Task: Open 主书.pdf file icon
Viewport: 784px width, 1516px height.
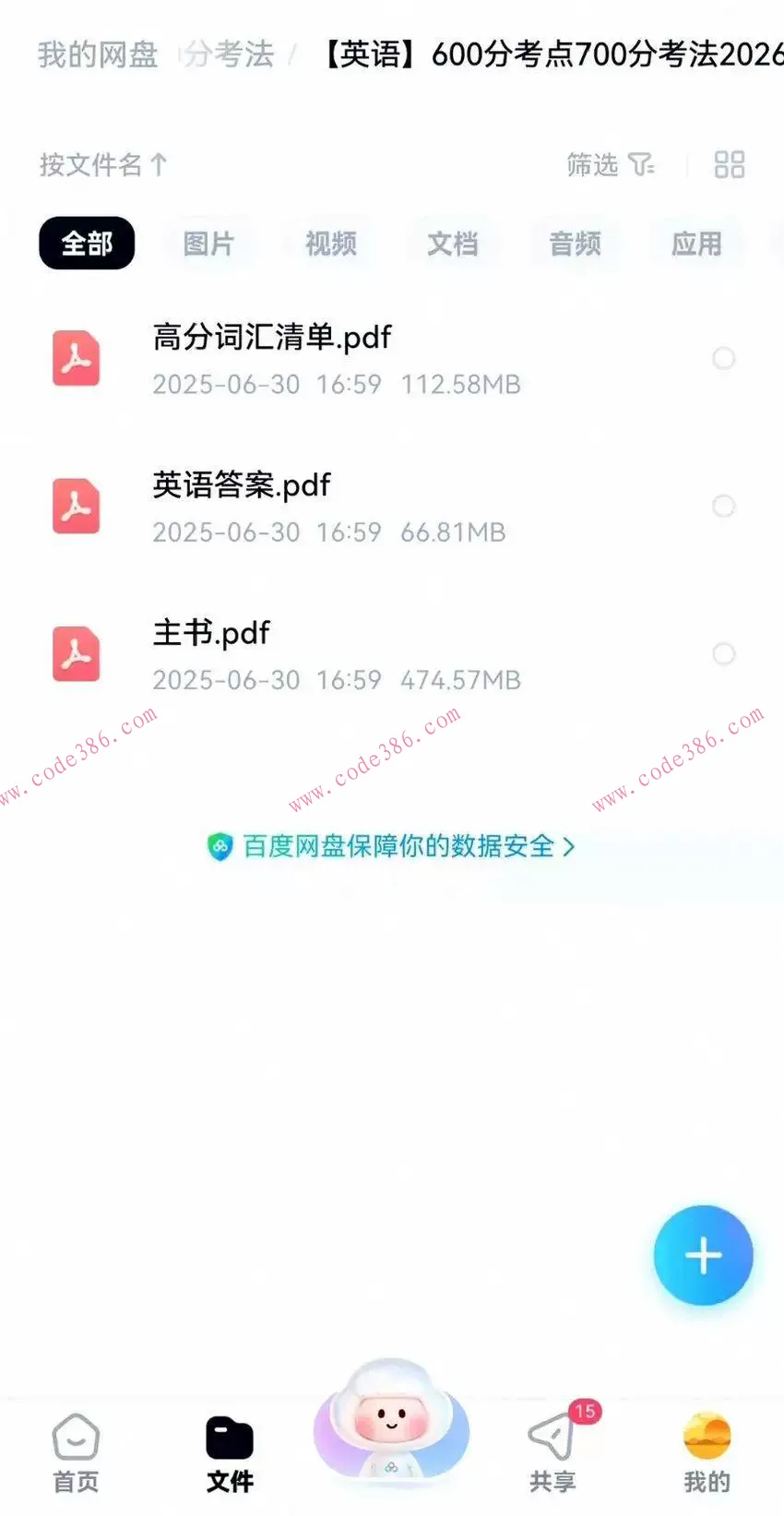Action: pos(76,653)
